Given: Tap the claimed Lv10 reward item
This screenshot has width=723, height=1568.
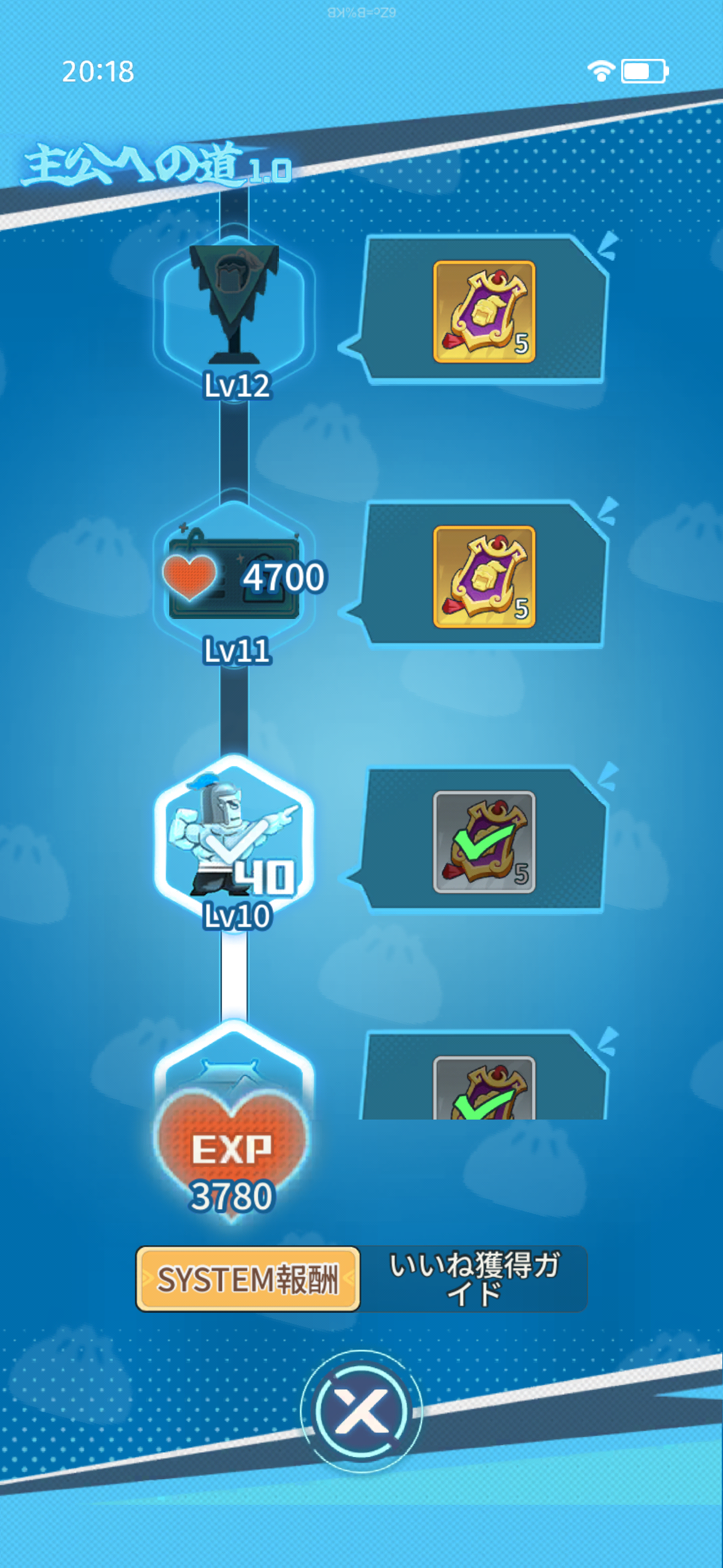Looking at the screenshot, I should click(484, 842).
